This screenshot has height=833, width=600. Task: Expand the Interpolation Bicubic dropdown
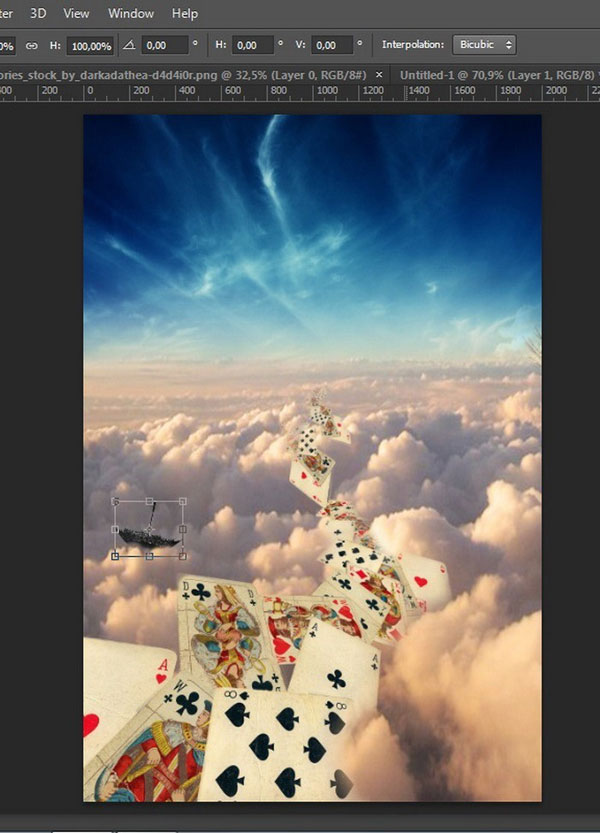(x=484, y=46)
